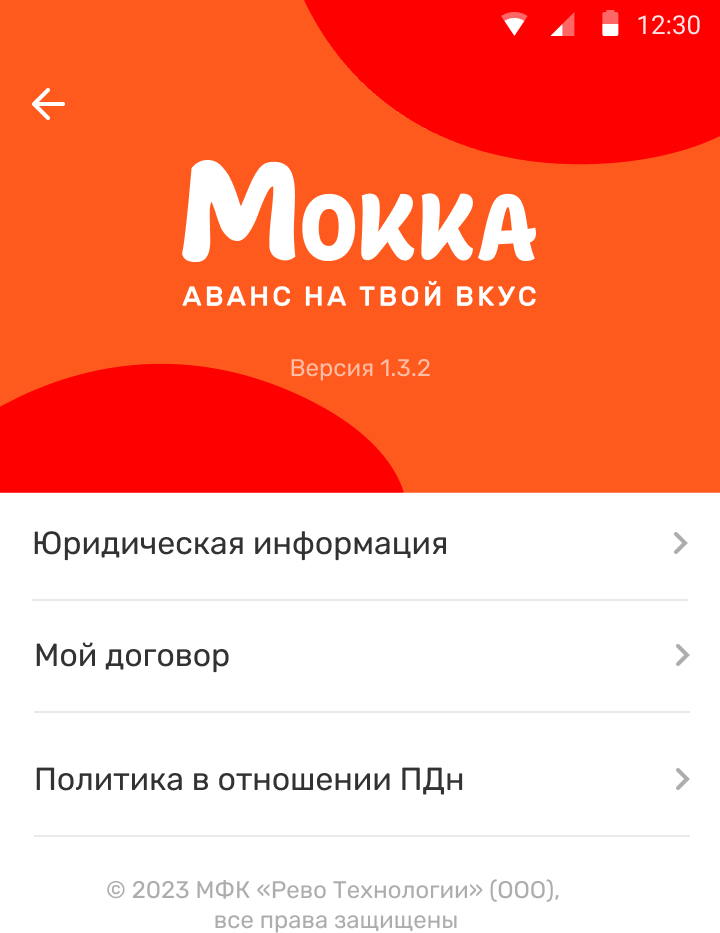
Task: Open the Мой договор row
Action: click(360, 656)
